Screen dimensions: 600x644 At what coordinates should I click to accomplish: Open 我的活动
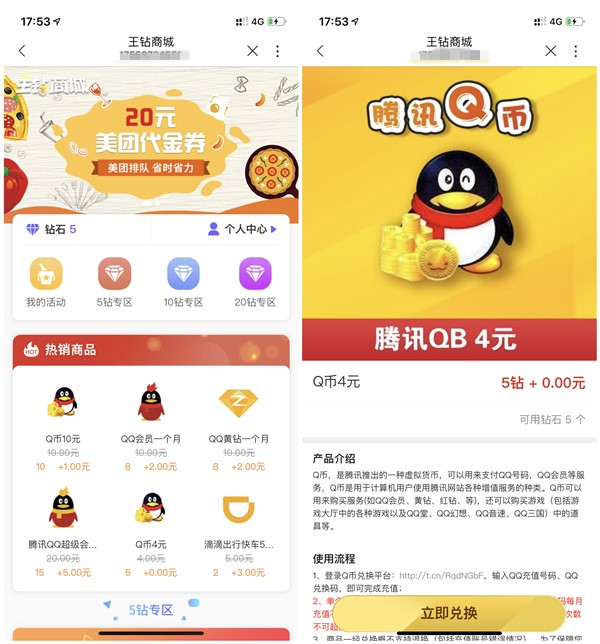click(46, 281)
